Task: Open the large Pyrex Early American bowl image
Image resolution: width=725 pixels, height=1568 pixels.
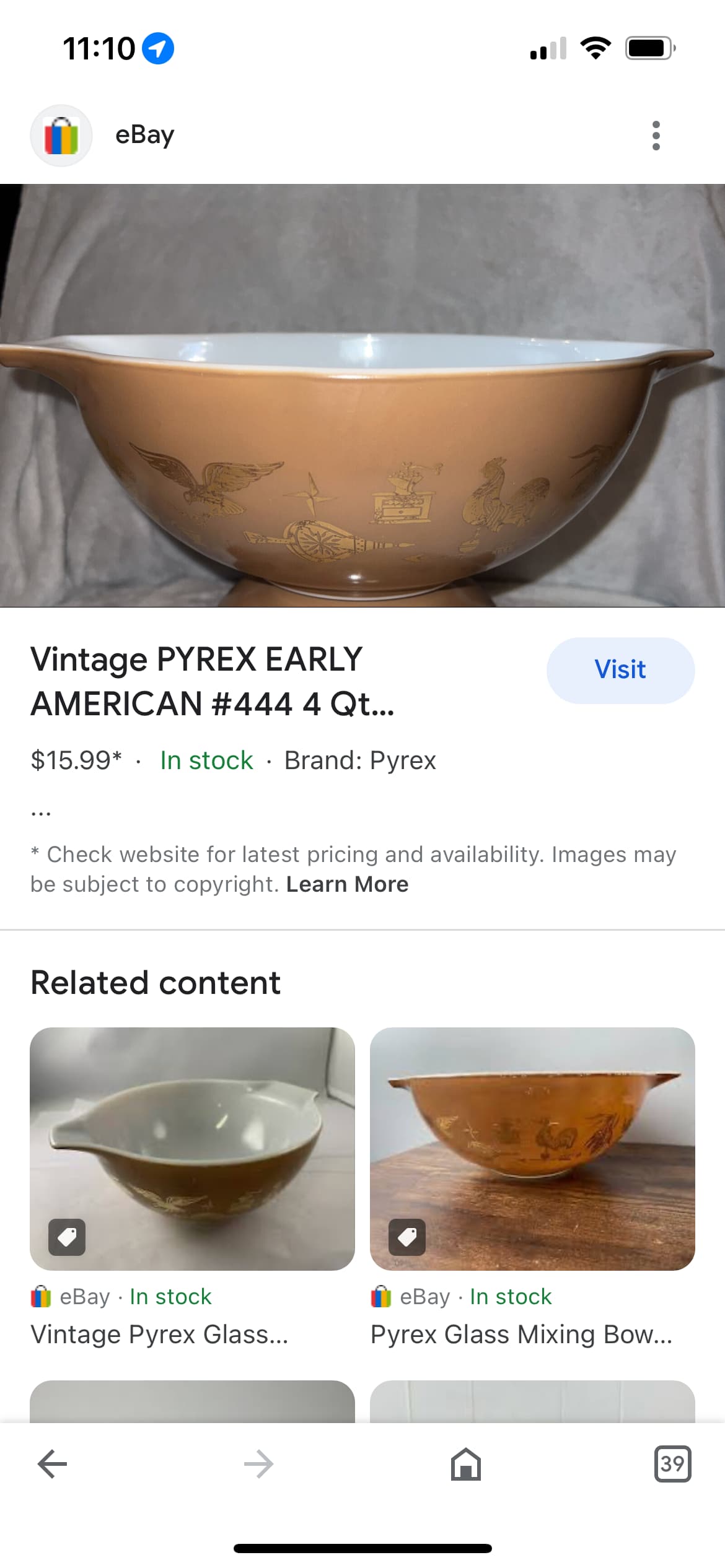Action: click(362, 395)
